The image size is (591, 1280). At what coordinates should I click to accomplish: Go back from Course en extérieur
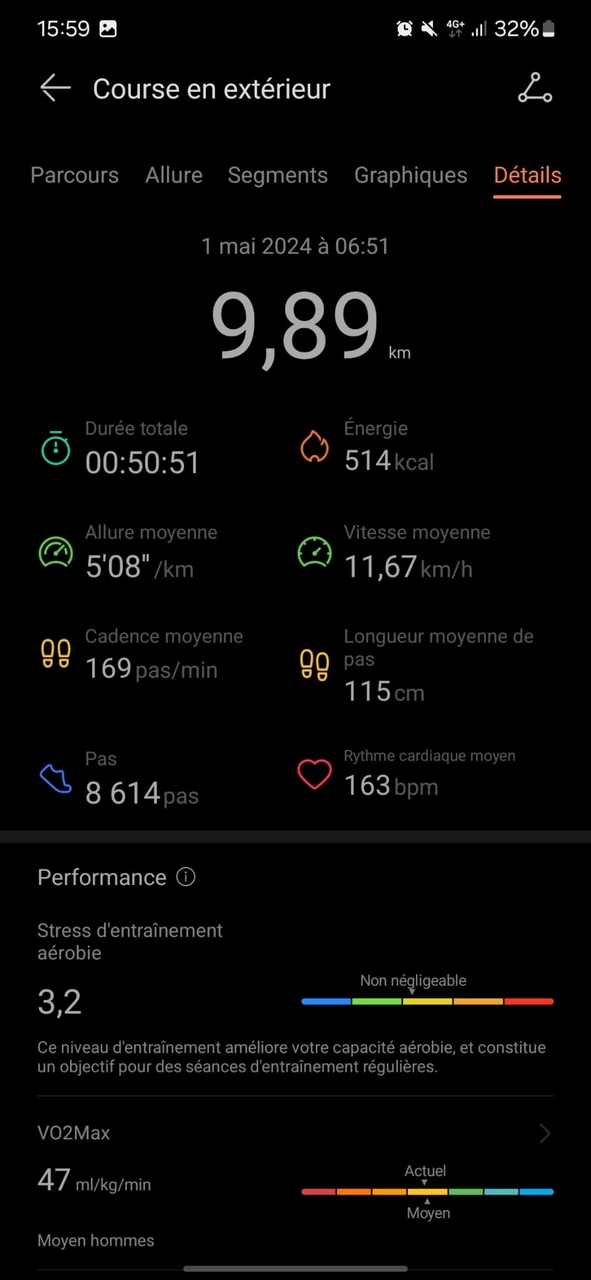[55, 88]
